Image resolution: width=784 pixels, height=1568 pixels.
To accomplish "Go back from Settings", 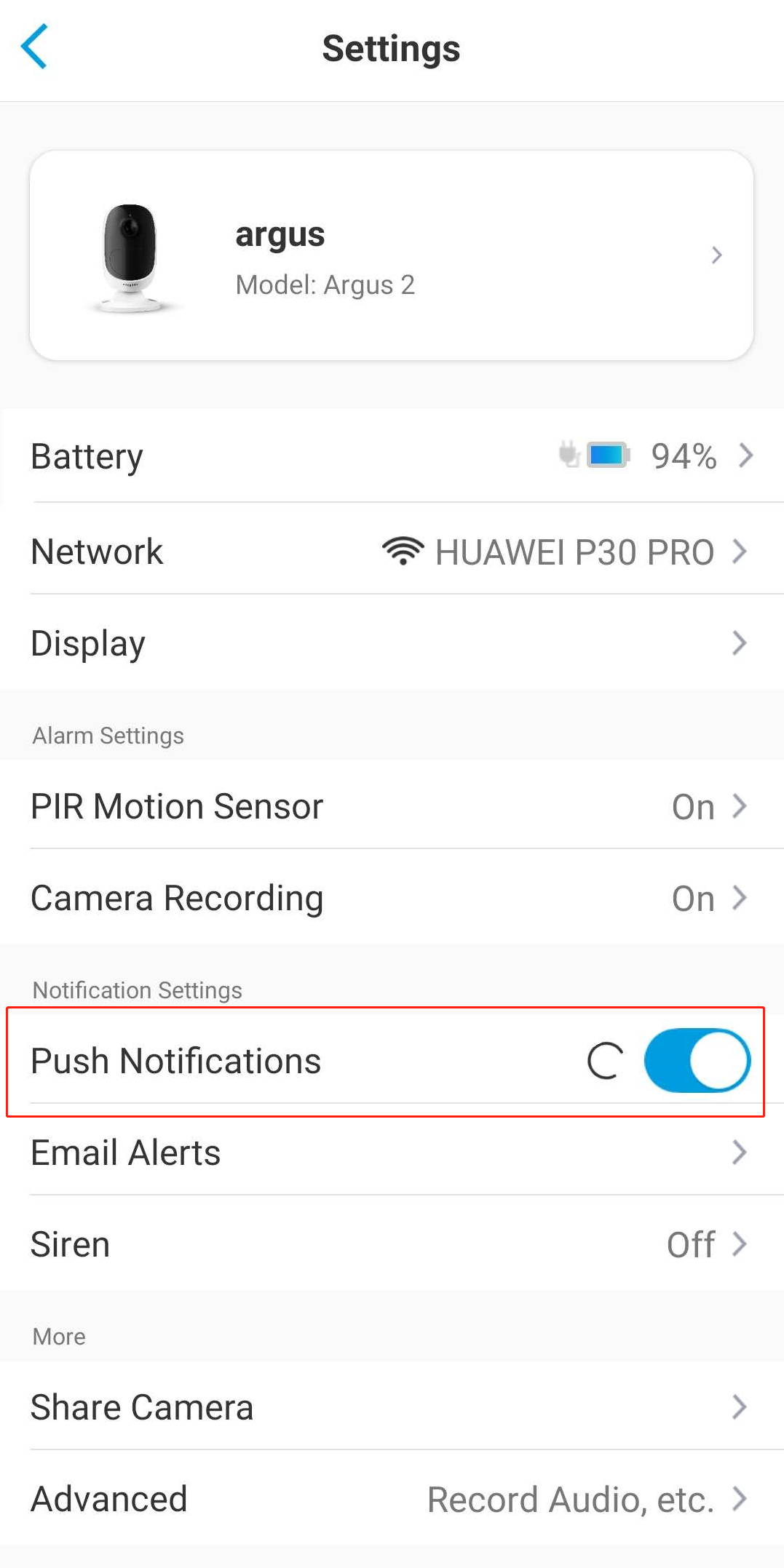I will [x=34, y=47].
